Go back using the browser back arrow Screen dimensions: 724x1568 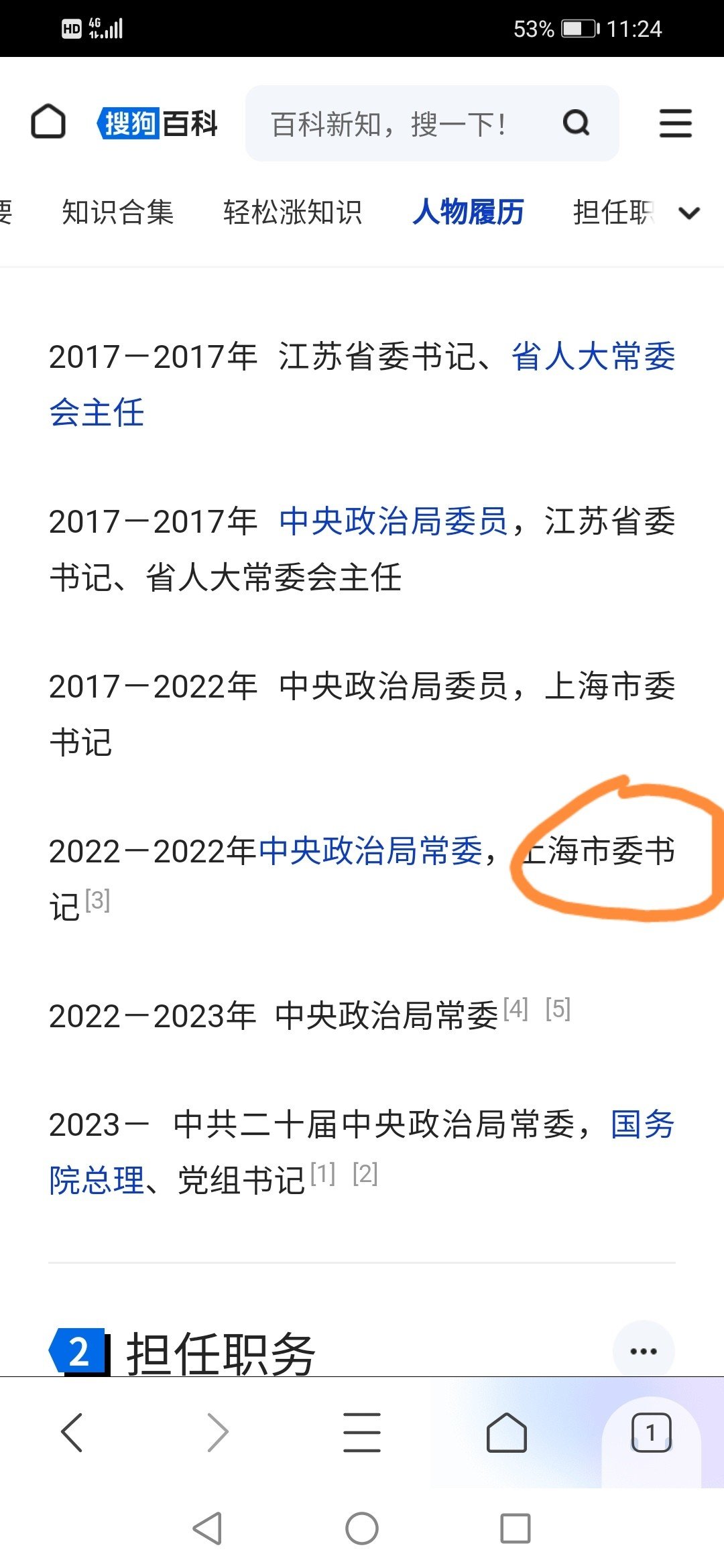coord(72,1433)
